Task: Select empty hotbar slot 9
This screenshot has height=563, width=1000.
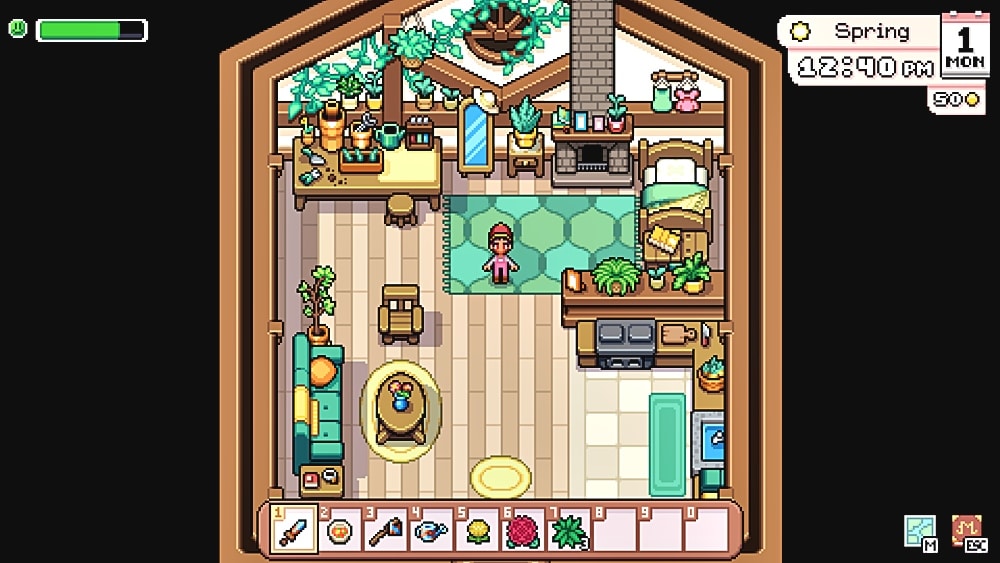Action: [x=661, y=530]
